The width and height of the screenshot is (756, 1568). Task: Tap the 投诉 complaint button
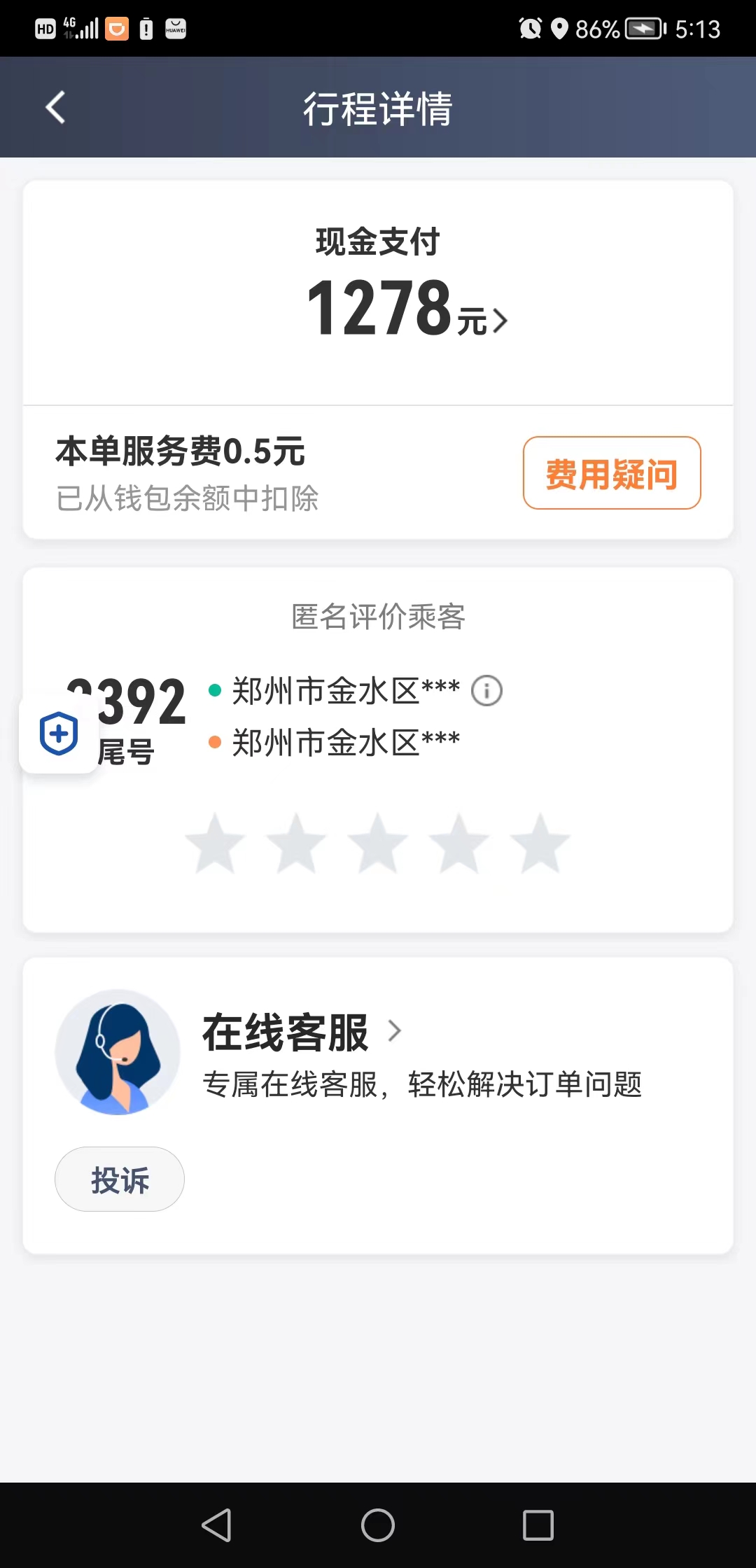coord(120,1179)
